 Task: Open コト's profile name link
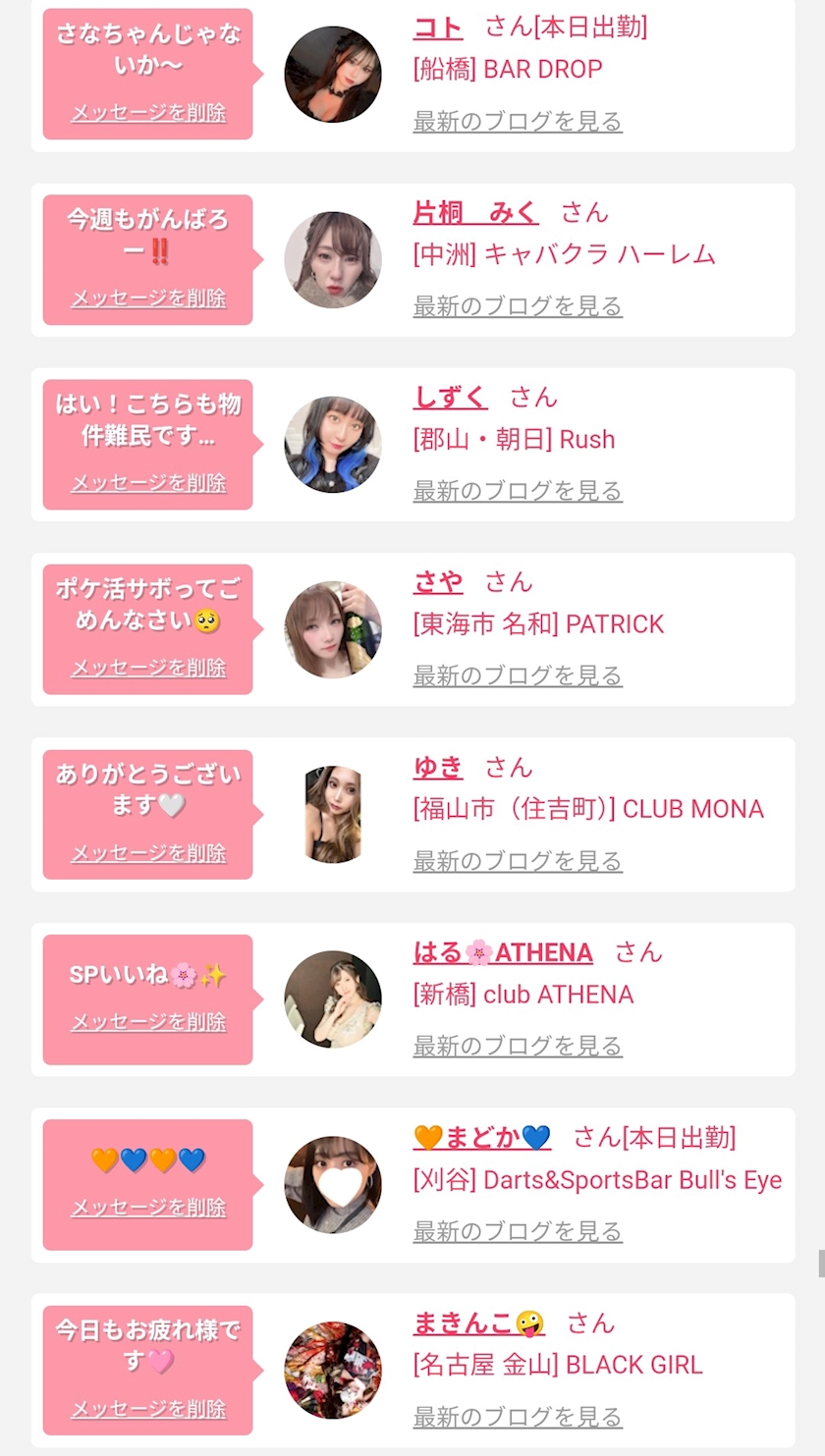point(438,27)
